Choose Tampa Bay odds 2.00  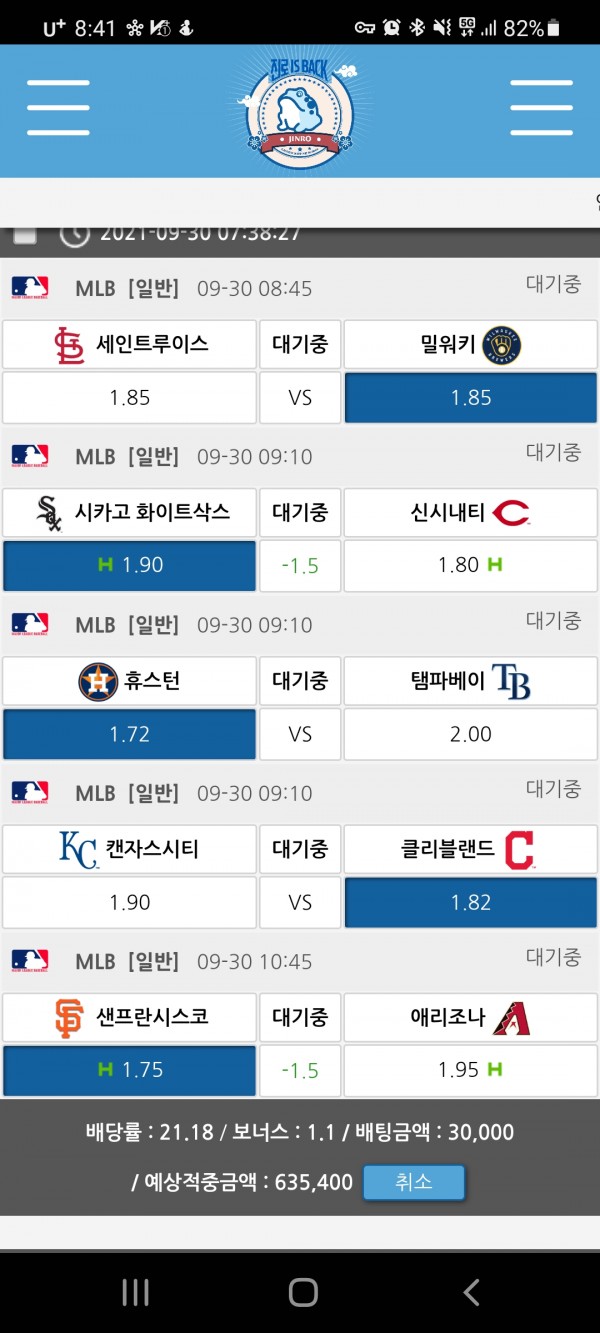click(470, 734)
